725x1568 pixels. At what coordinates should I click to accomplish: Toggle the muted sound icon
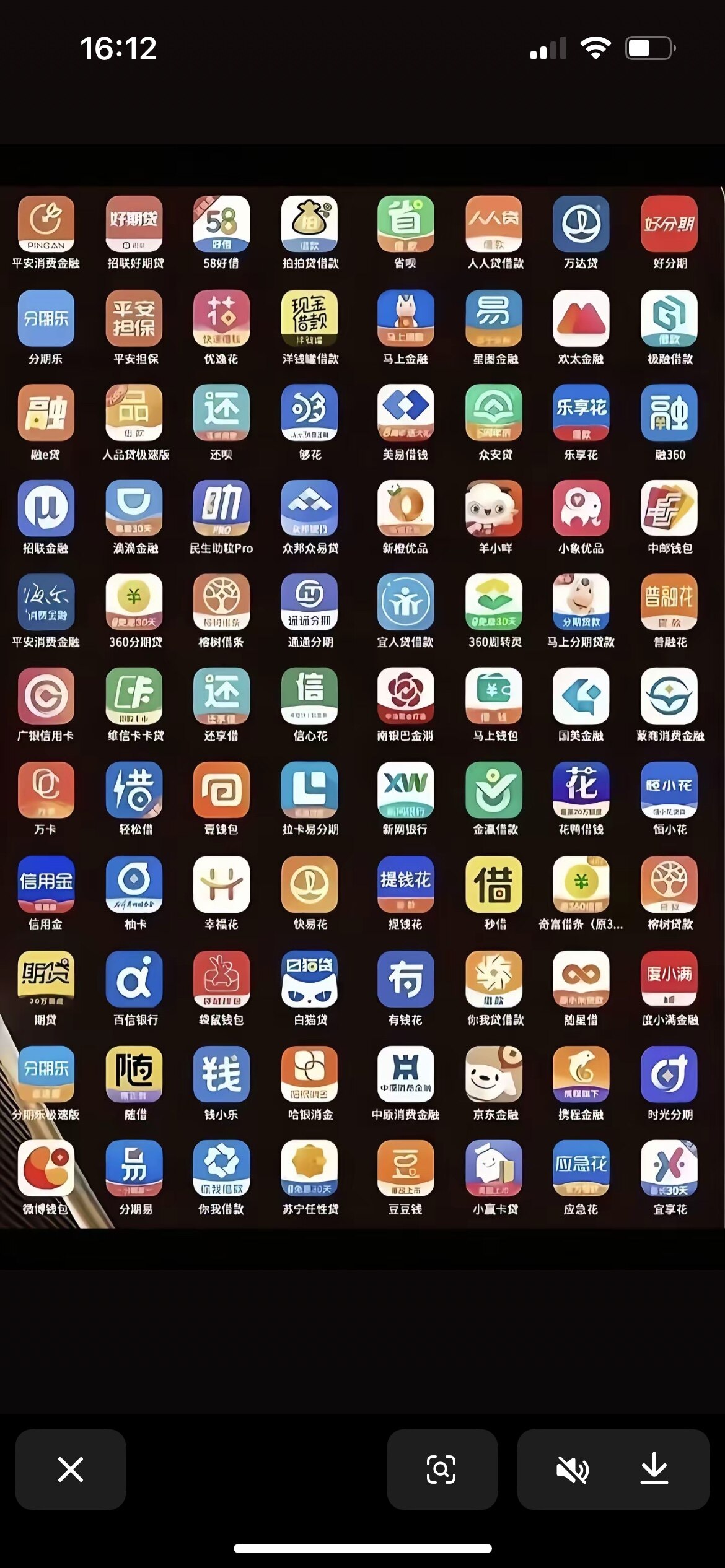pos(572,1469)
